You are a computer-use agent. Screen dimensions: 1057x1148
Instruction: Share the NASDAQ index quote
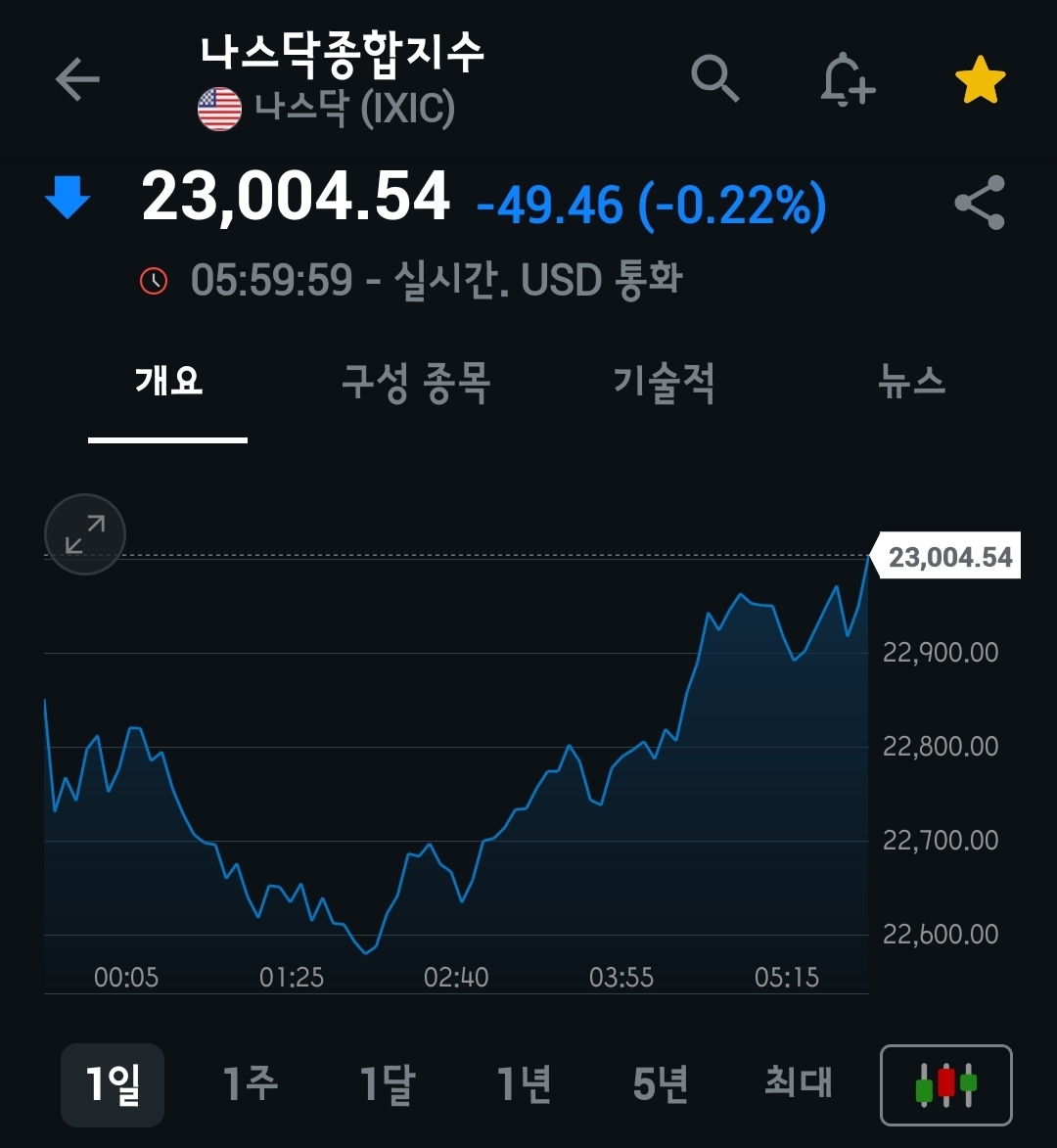point(980,203)
